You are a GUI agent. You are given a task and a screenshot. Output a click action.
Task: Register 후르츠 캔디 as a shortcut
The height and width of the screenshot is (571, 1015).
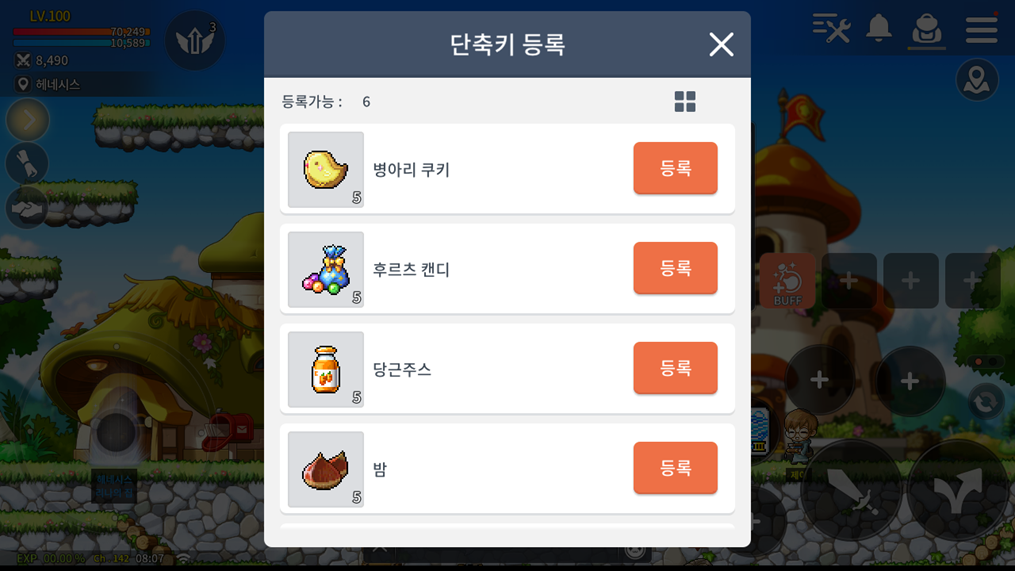(675, 268)
